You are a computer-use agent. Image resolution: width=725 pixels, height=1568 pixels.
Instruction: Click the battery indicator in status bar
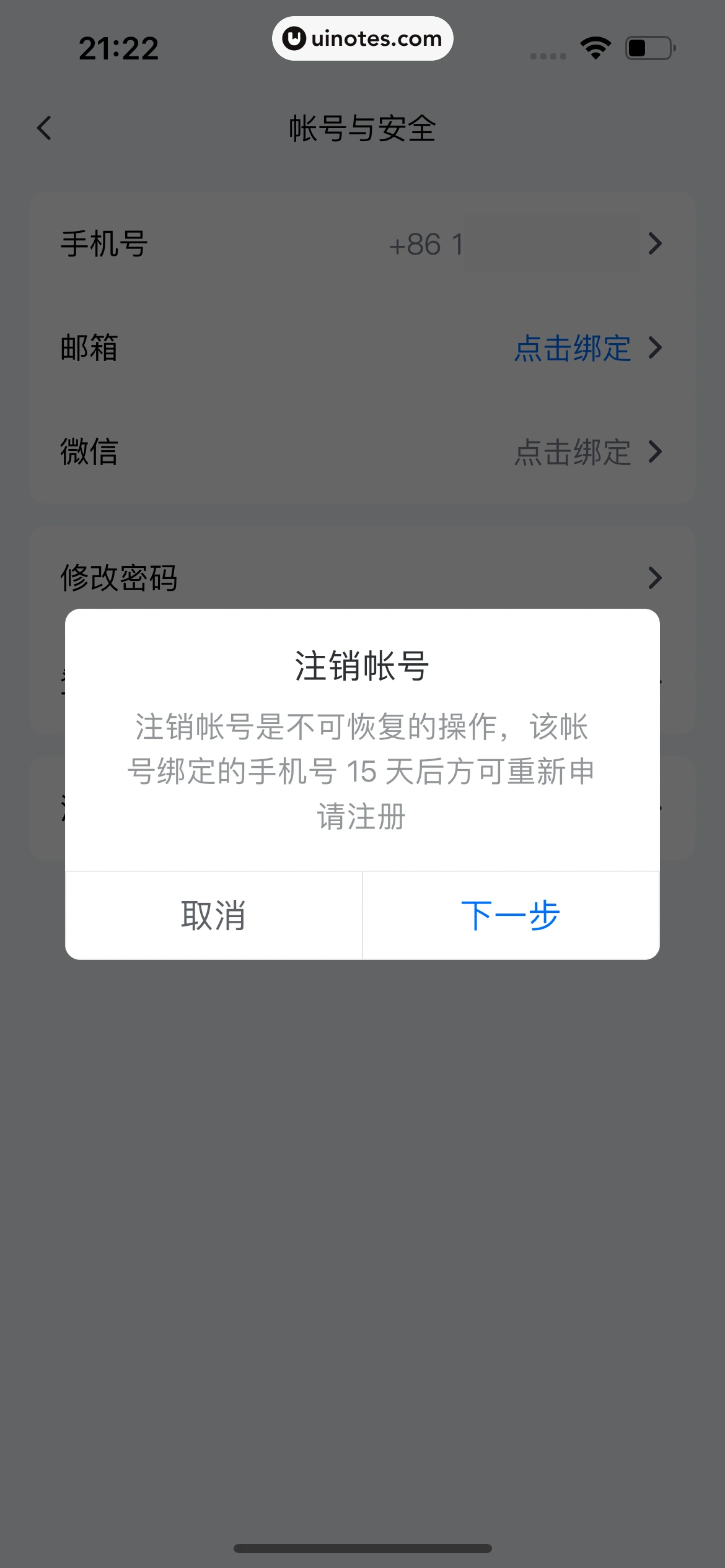point(646,46)
